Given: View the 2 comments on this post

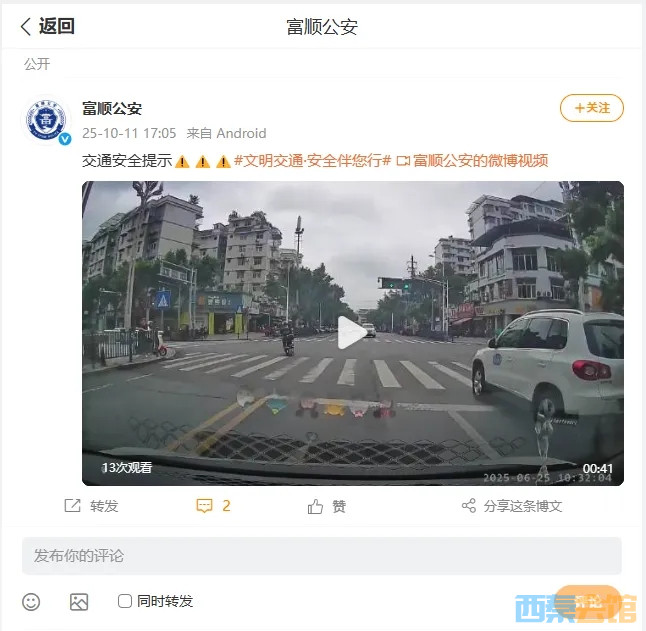Looking at the screenshot, I should click(214, 506).
